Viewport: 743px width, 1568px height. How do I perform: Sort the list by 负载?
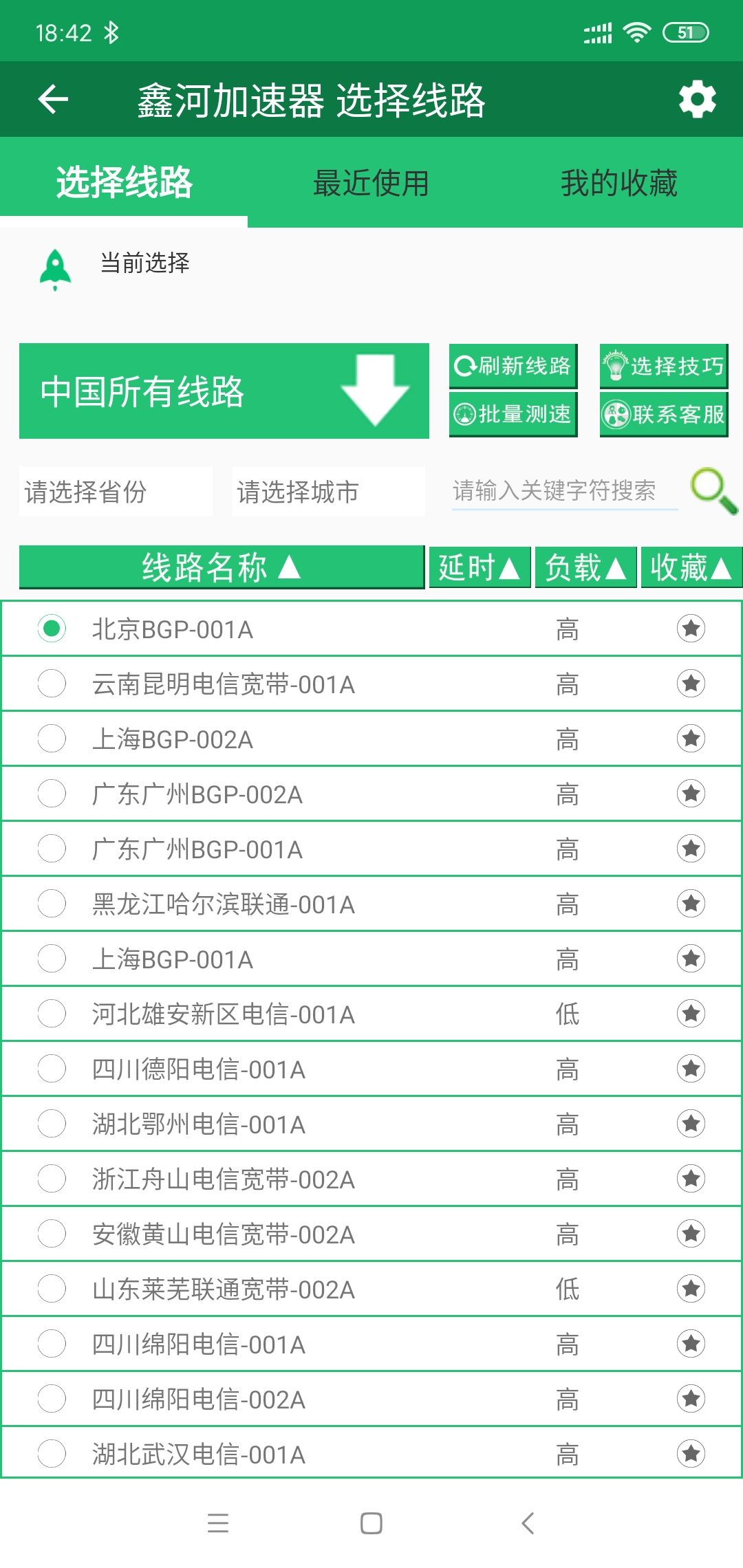point(585,567)
